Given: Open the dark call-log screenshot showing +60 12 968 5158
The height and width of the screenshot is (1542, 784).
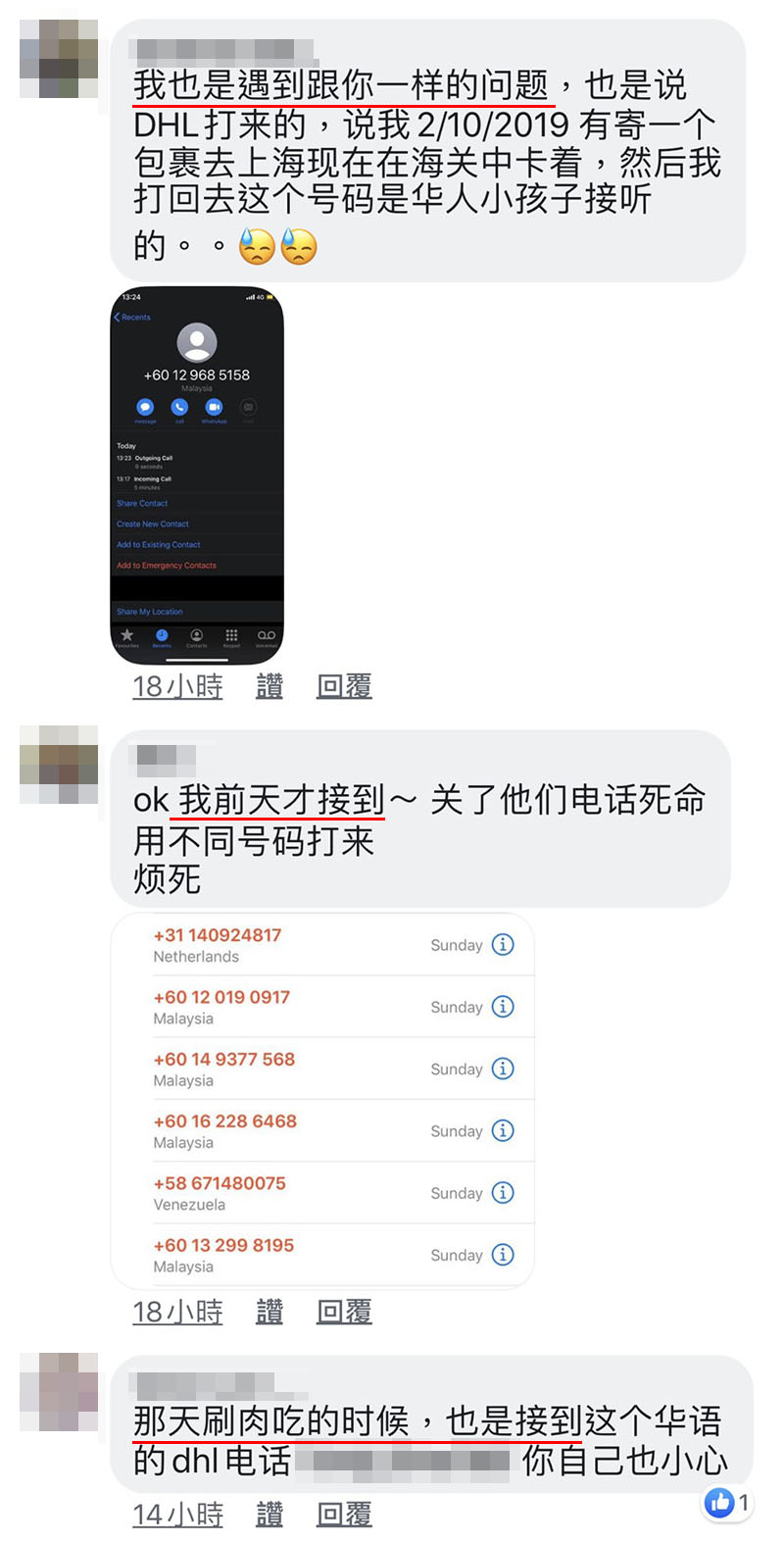Looking at the screenshot, I should pyautogui.click(x=197, y=476).
